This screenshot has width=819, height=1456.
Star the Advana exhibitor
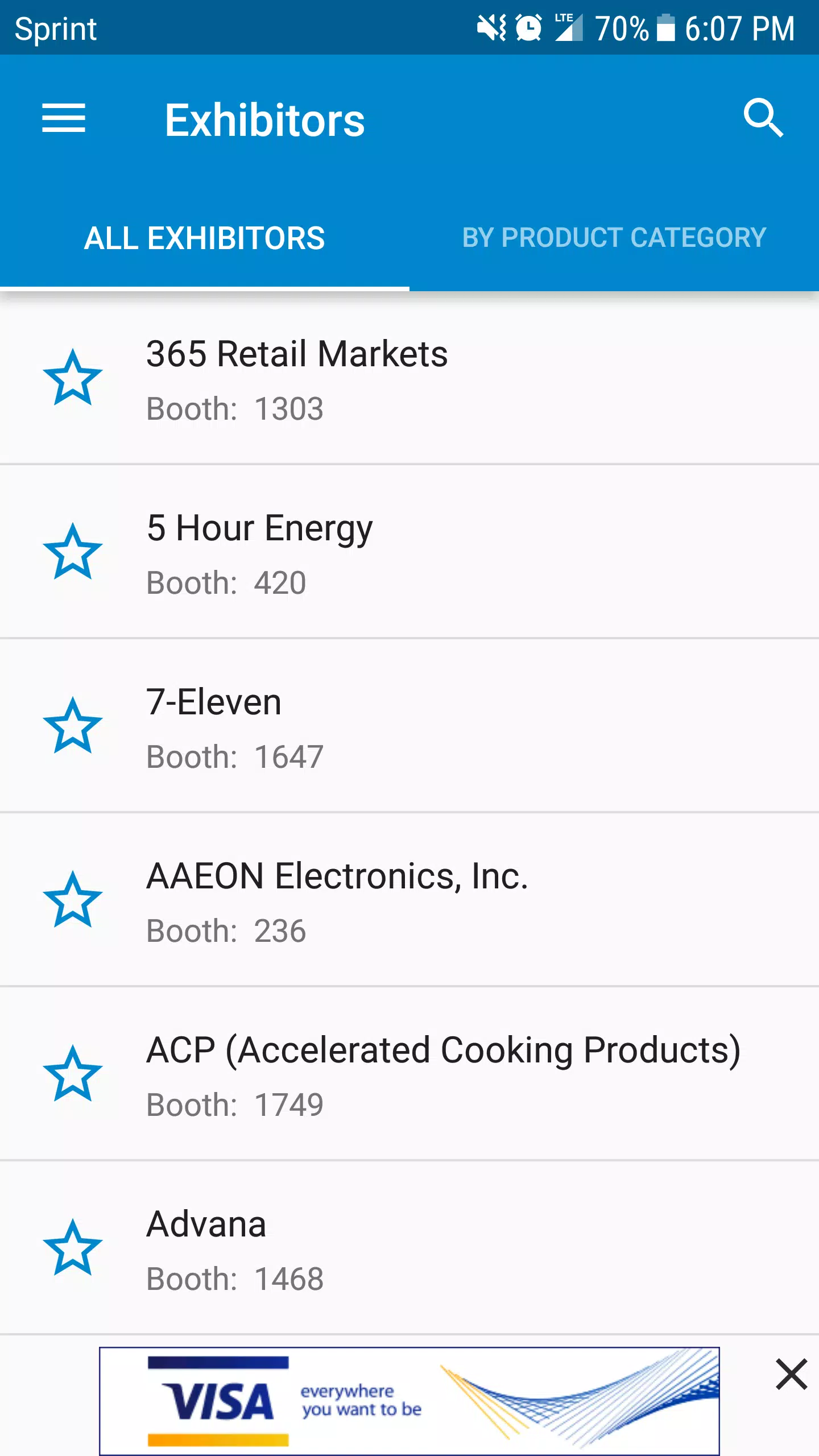pos(73,1248)
